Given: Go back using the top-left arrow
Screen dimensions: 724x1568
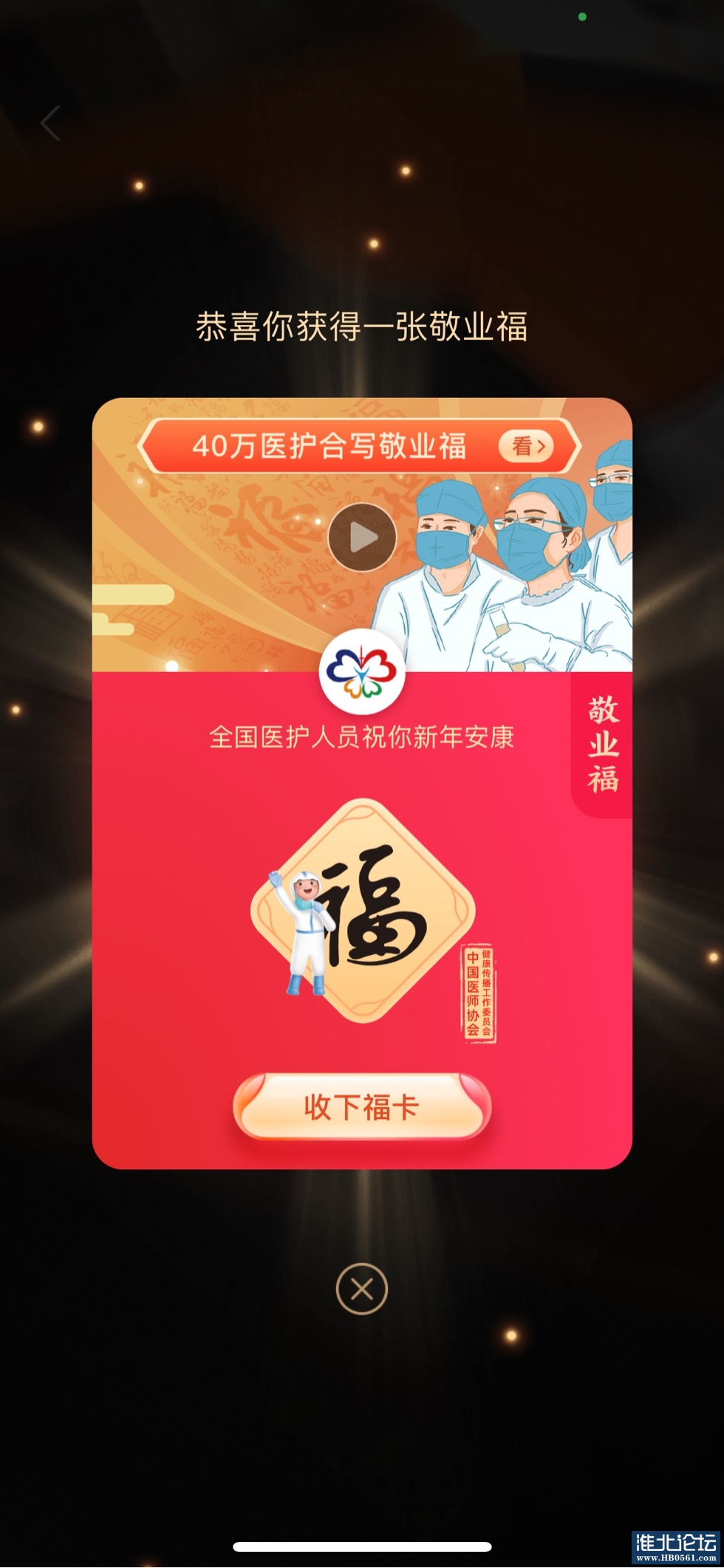Looking at the screenshot, I should (x=50, y=123).
